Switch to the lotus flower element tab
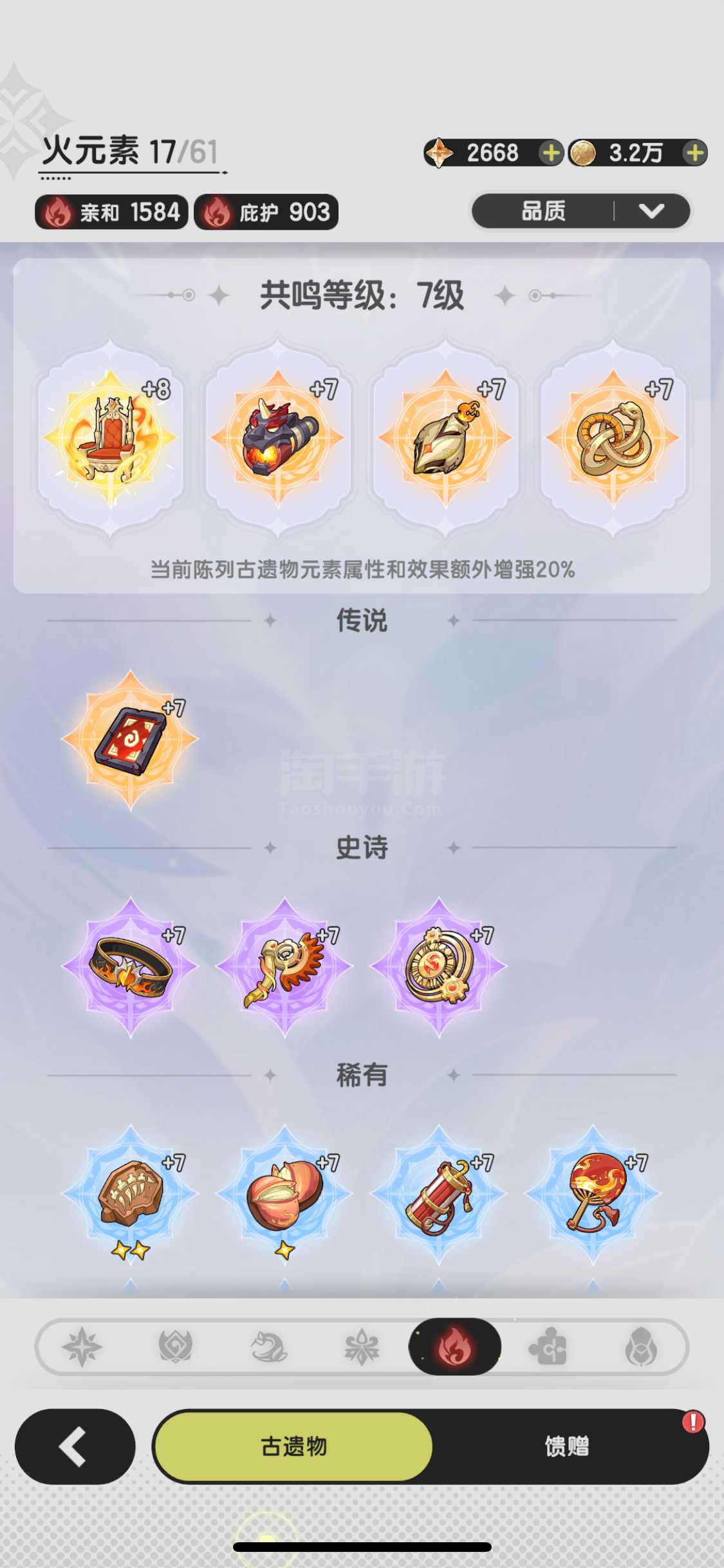The image size is (724, 1568). coord(362,1347)
